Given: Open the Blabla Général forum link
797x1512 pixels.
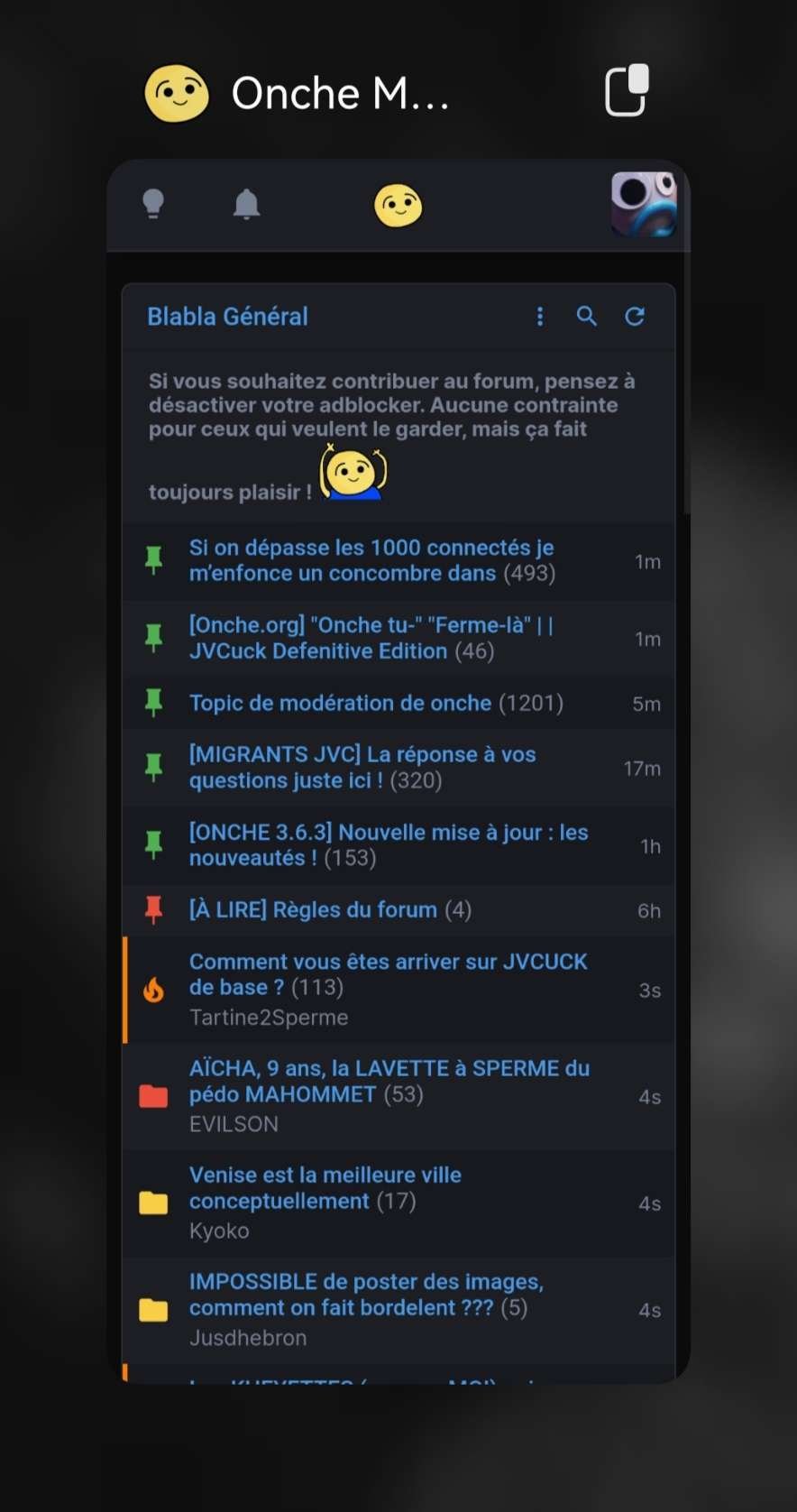Looking at the screenshot, I should 227,317.
